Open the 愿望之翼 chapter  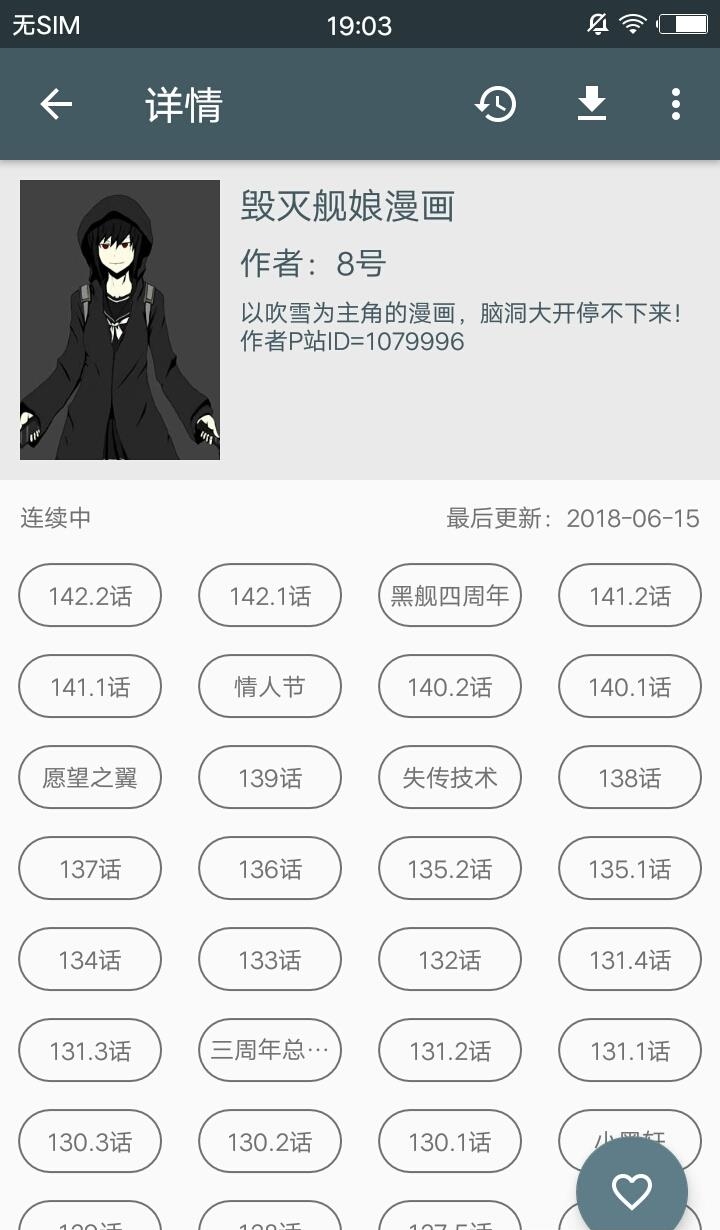[90, 778]
